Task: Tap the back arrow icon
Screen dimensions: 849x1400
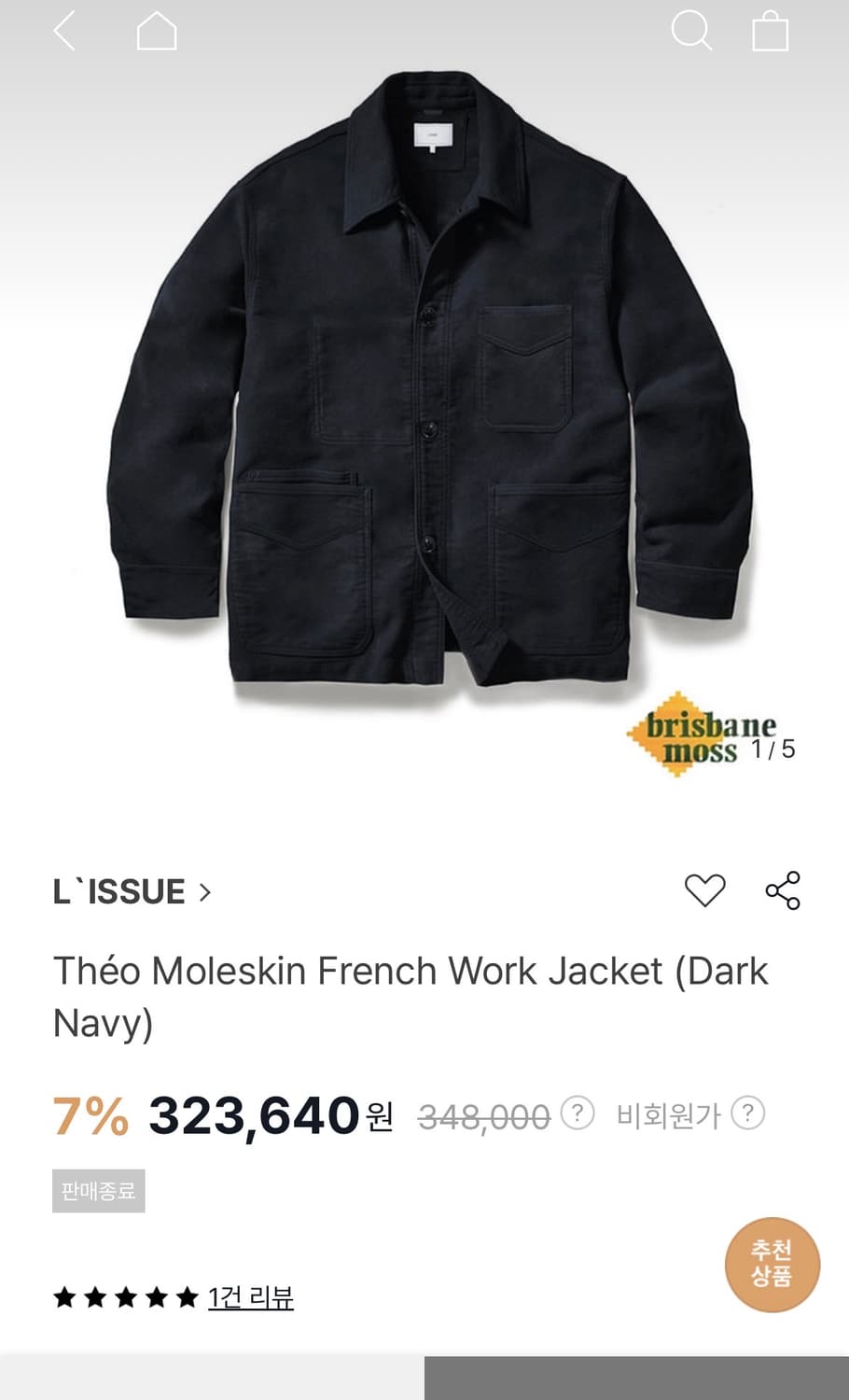Action: (63, 31)
